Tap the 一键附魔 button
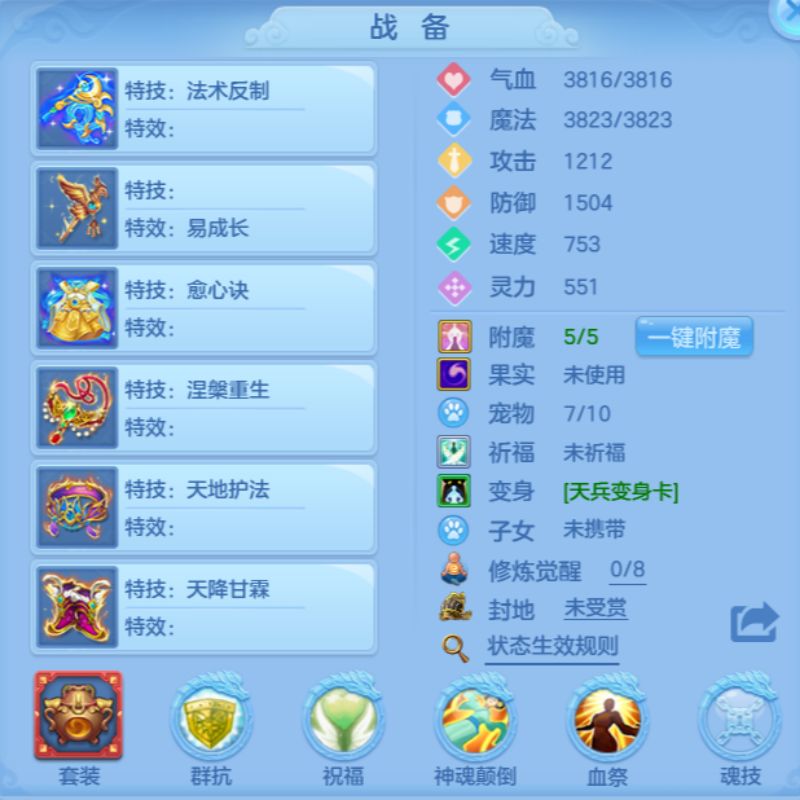 click(694, 337)
